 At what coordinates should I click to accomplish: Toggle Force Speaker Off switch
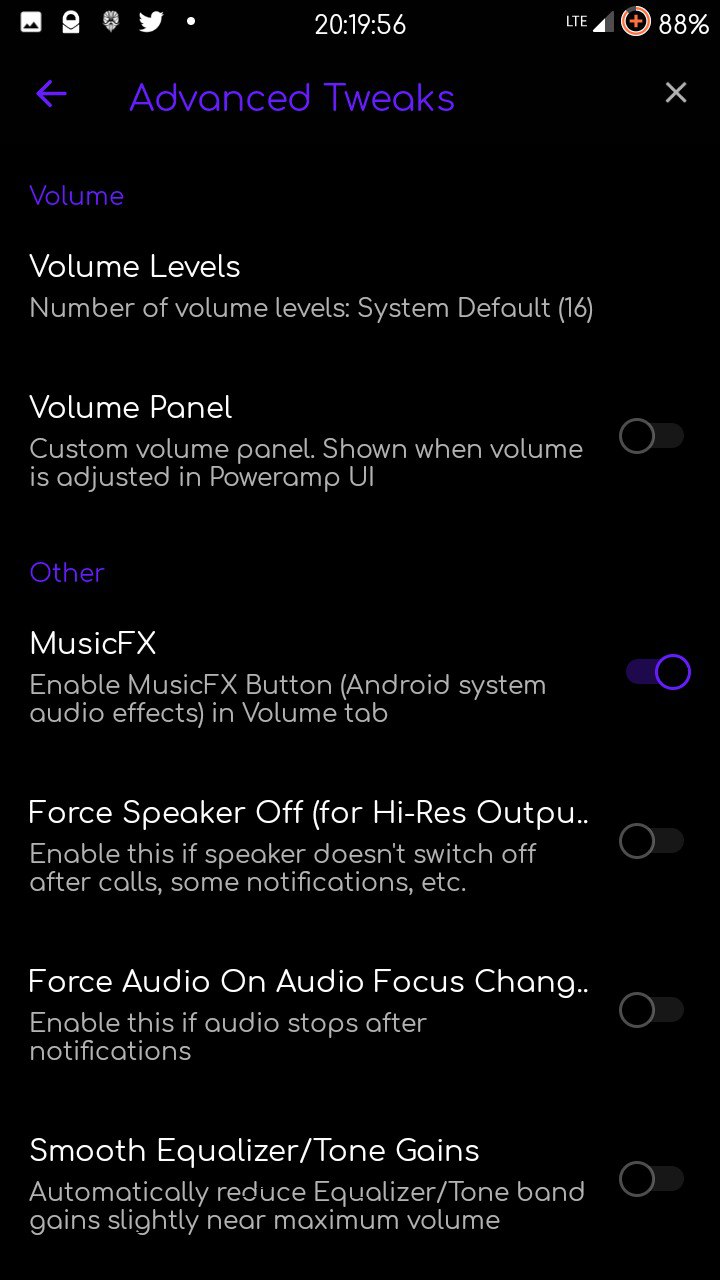click(652, 841)
